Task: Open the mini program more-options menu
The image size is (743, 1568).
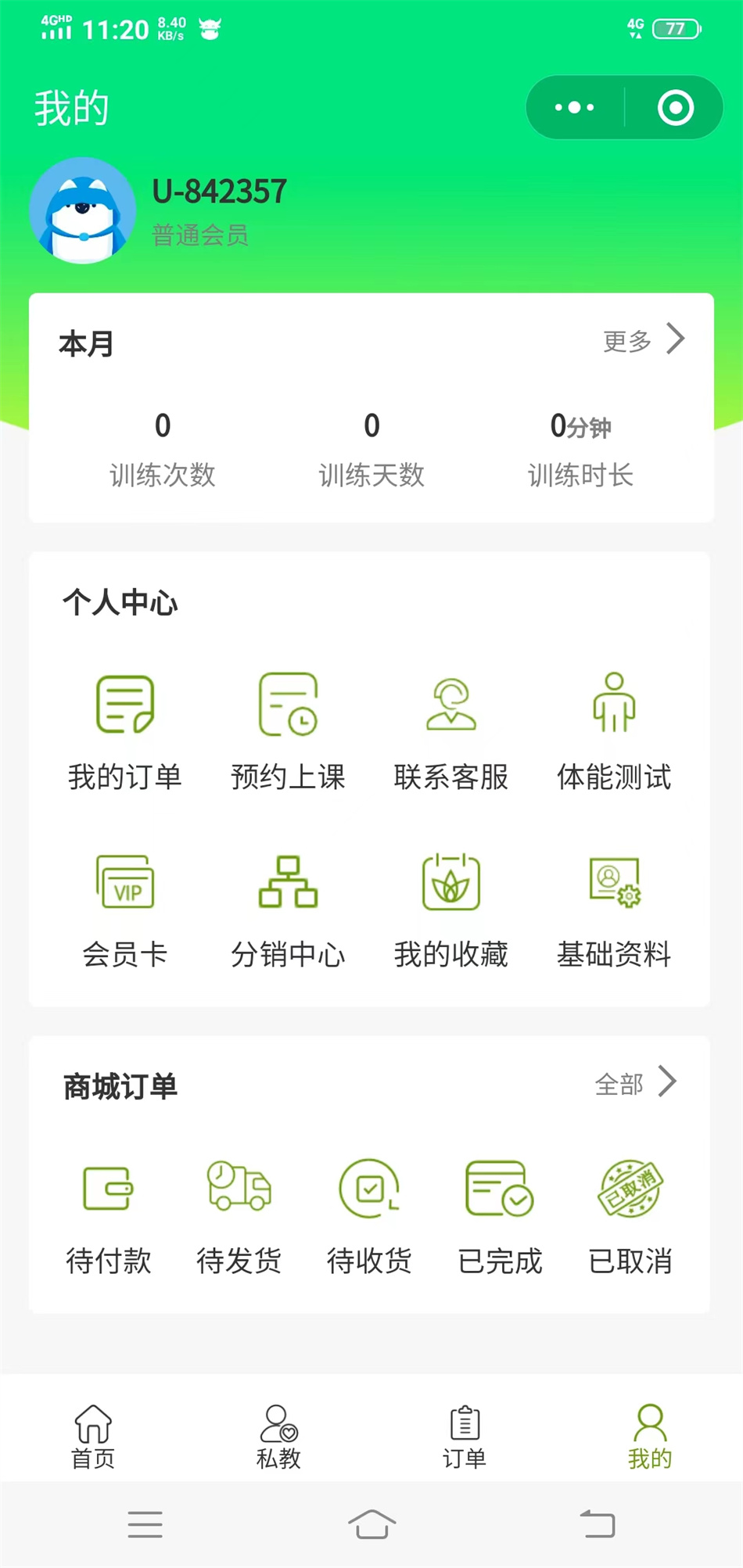Action: click(x=575, y=108)
